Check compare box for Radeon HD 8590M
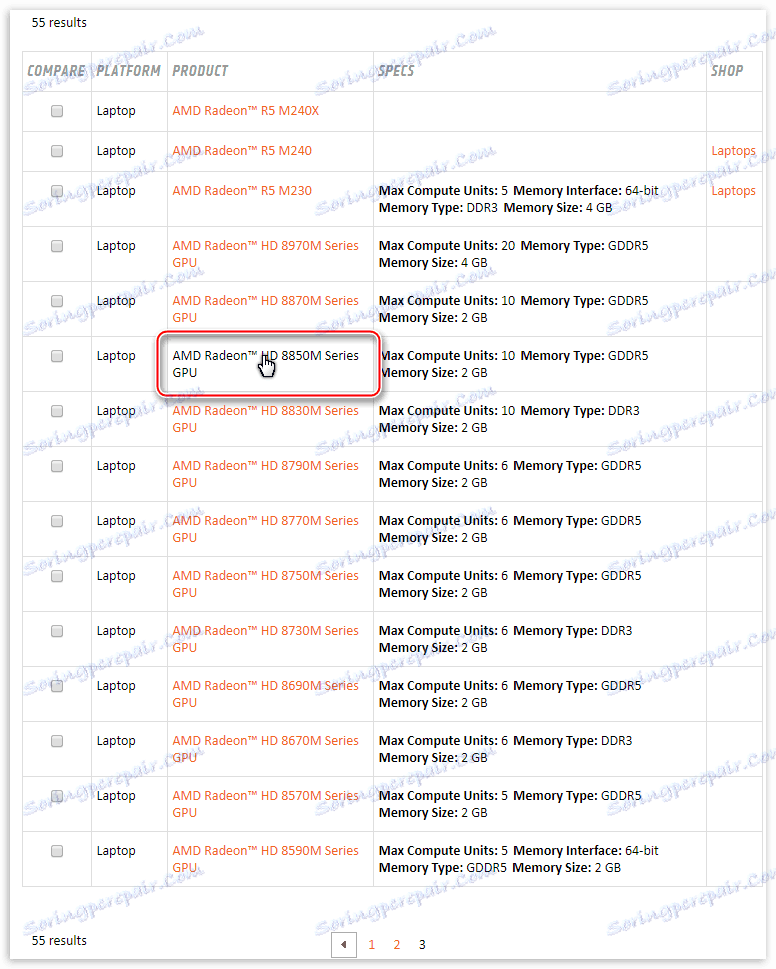776x969 pixels. pos(57,851)
